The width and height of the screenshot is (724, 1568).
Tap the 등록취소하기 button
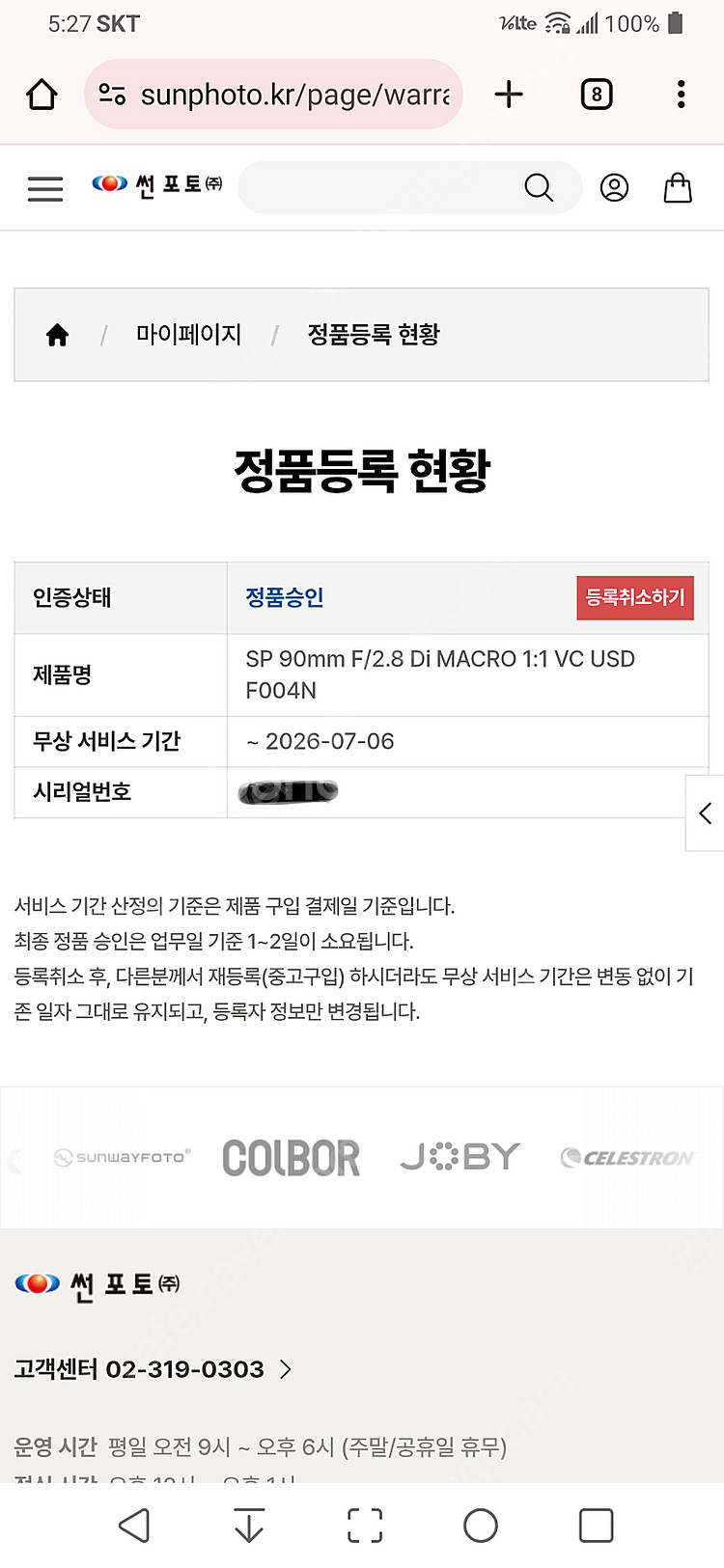coord(635,597)
